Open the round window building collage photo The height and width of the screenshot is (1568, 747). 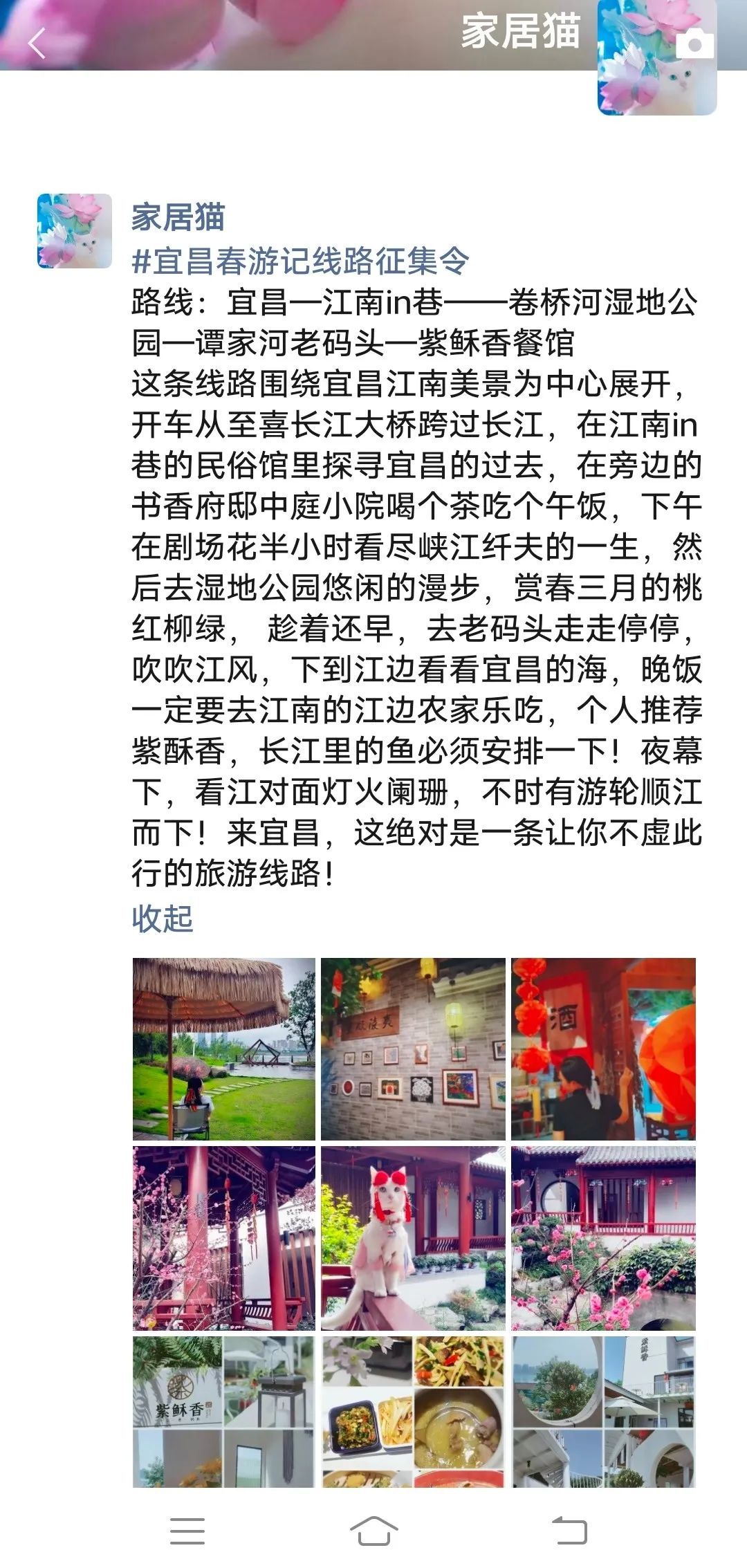pos(603,1411)
